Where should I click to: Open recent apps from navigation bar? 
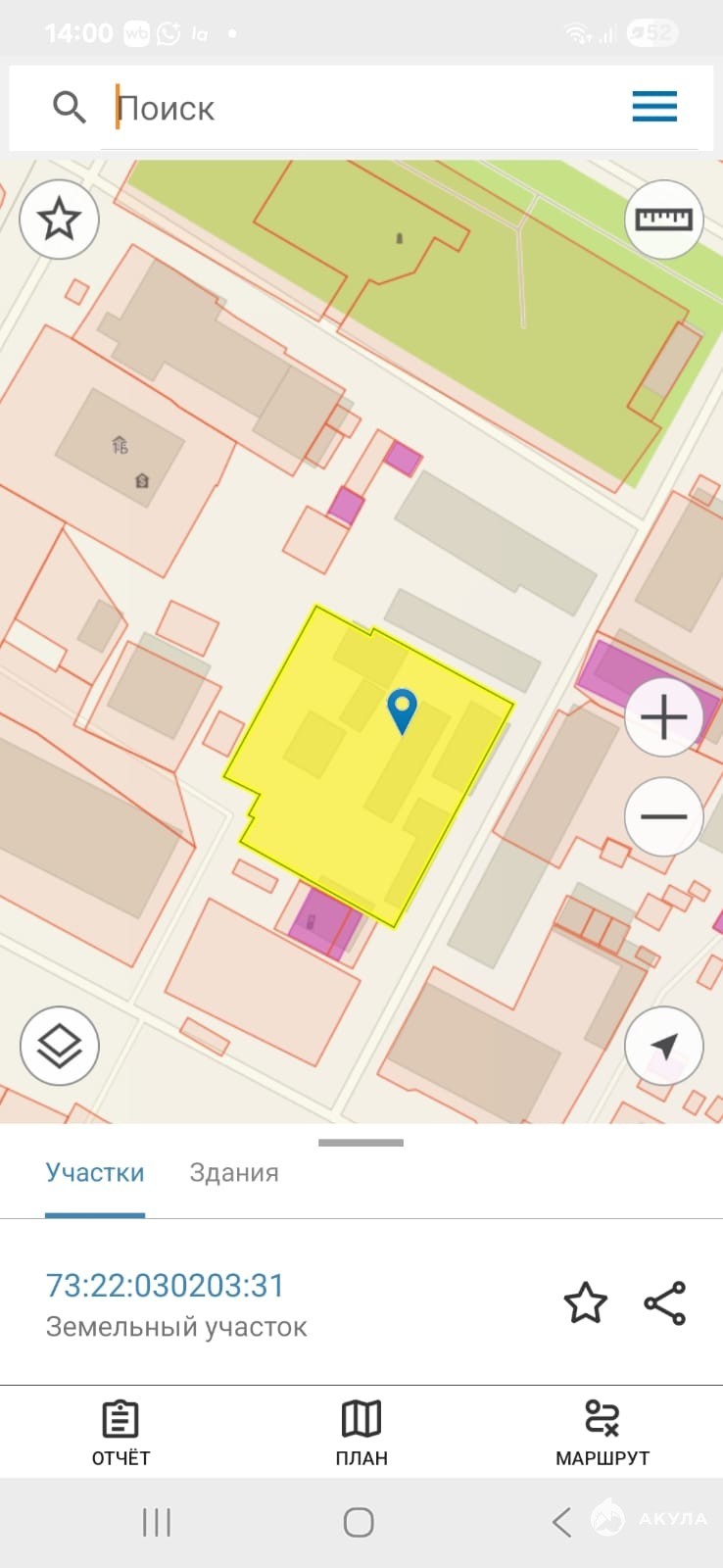click(157, 1522)
